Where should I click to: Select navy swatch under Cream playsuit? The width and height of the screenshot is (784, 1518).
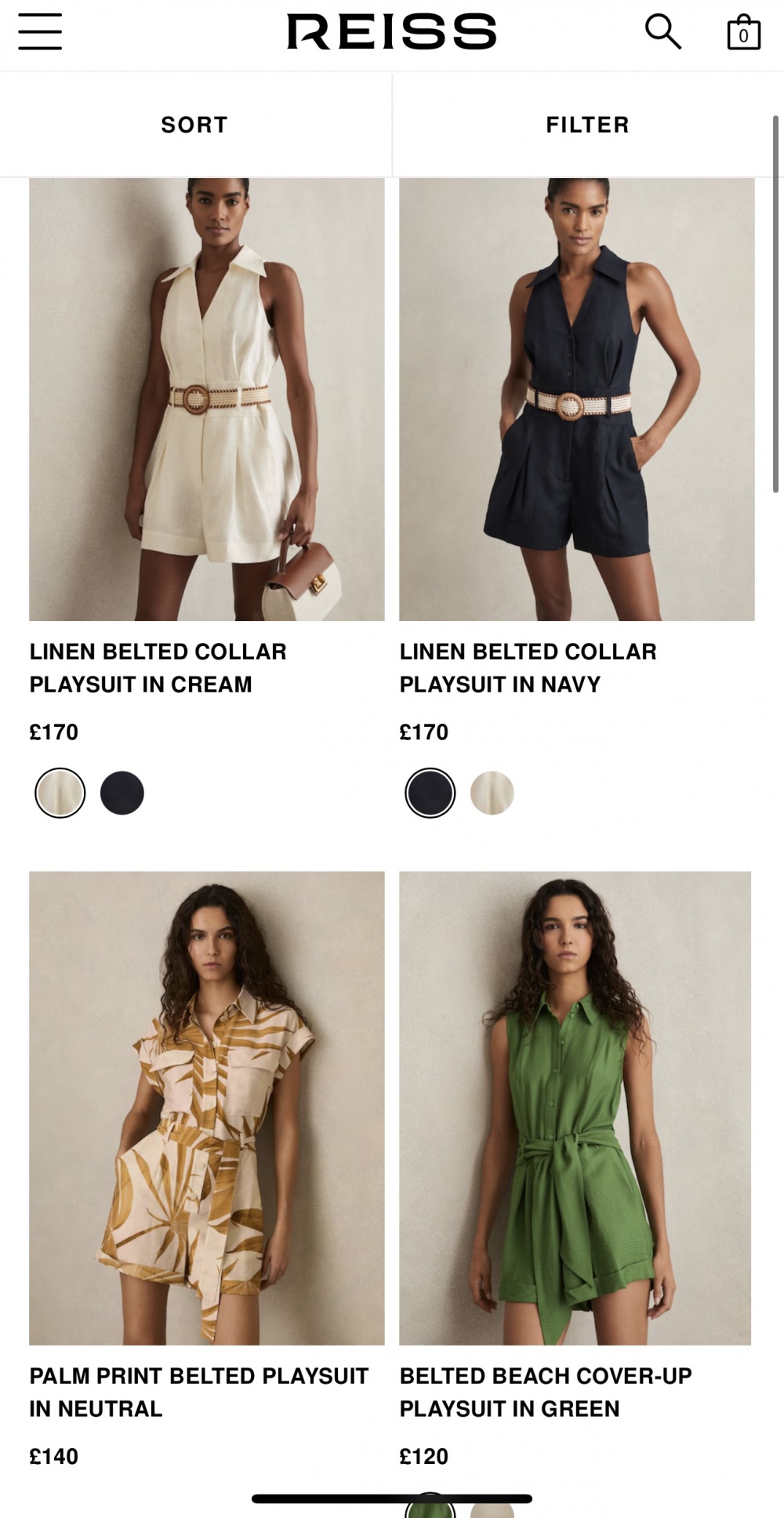(x=122, y=793)
